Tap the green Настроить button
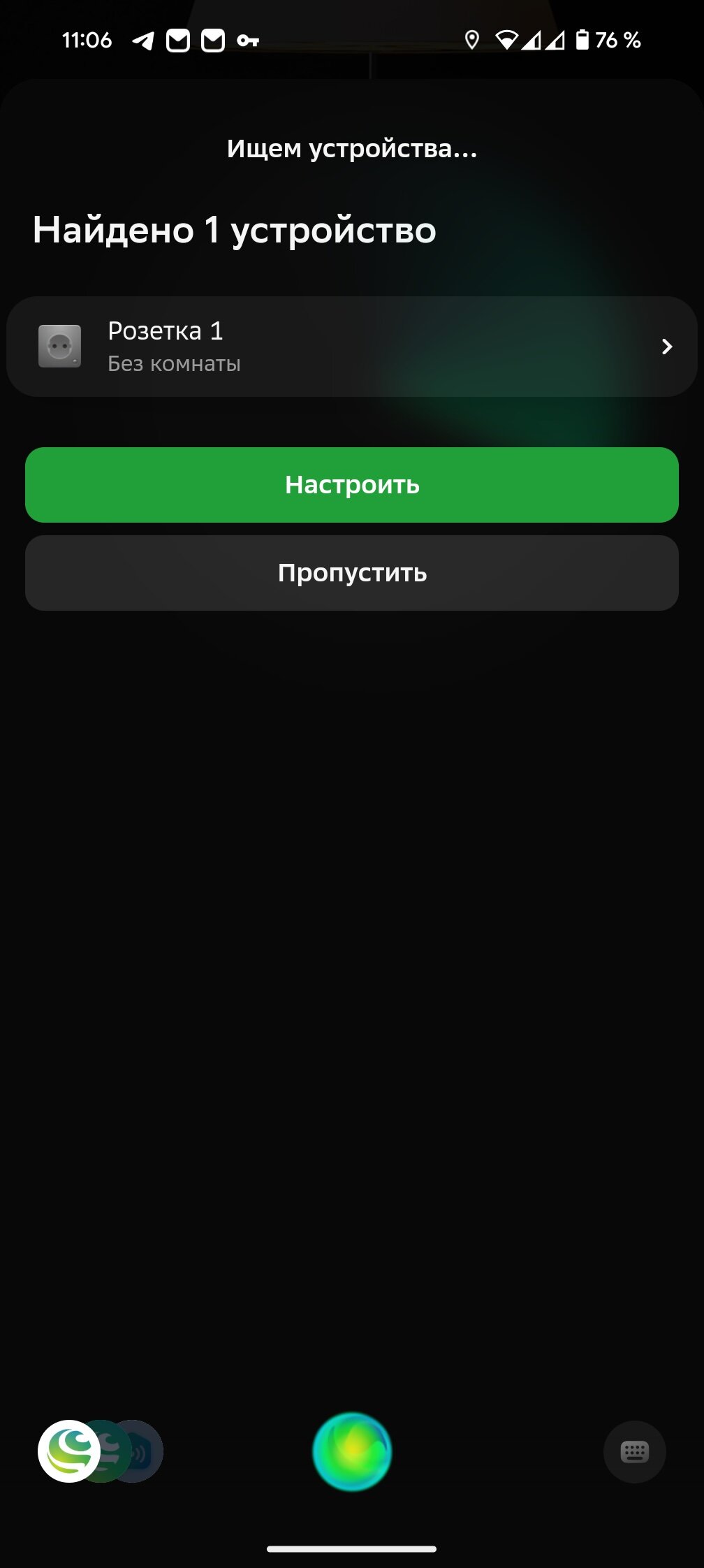 (x=352, y=485)
